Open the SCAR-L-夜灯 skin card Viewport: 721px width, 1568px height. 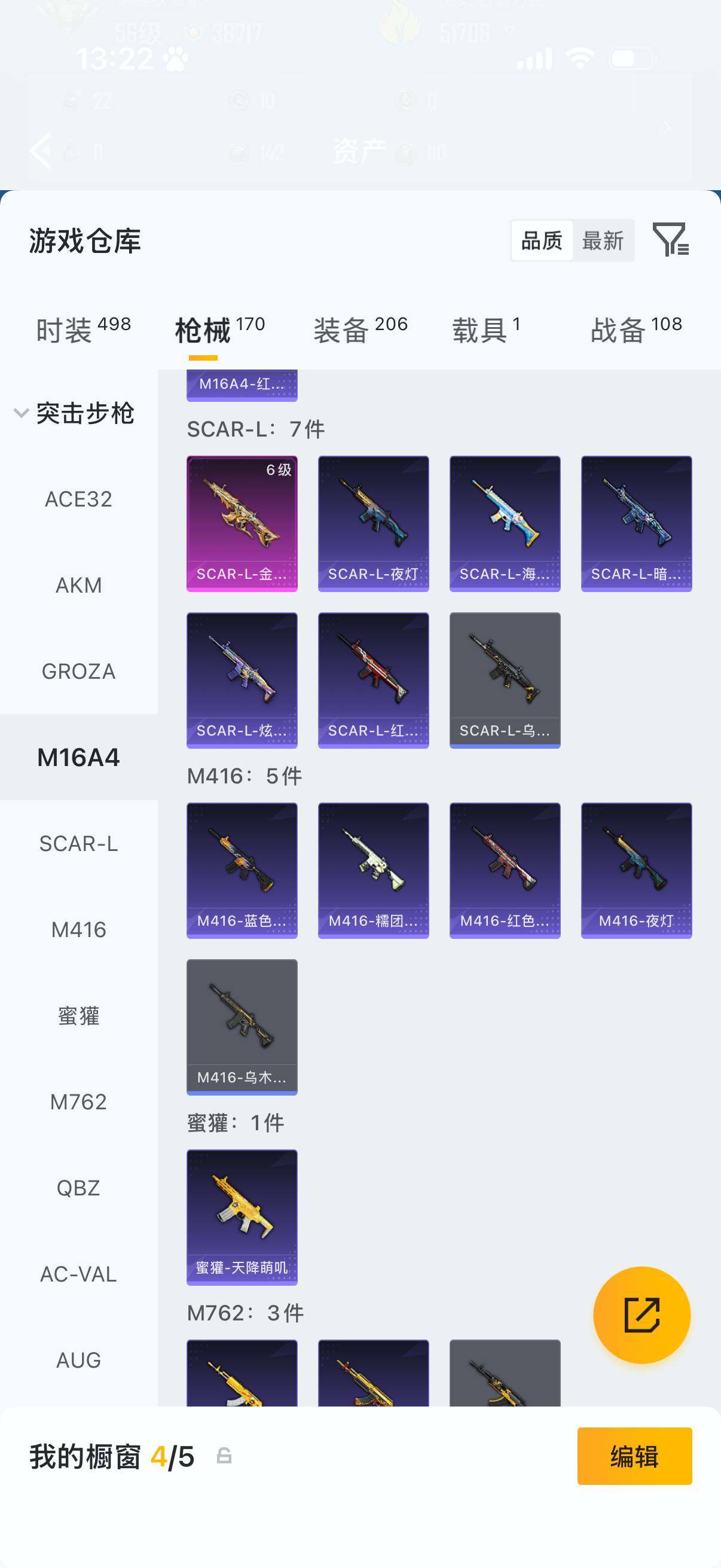tap(373, 523)
